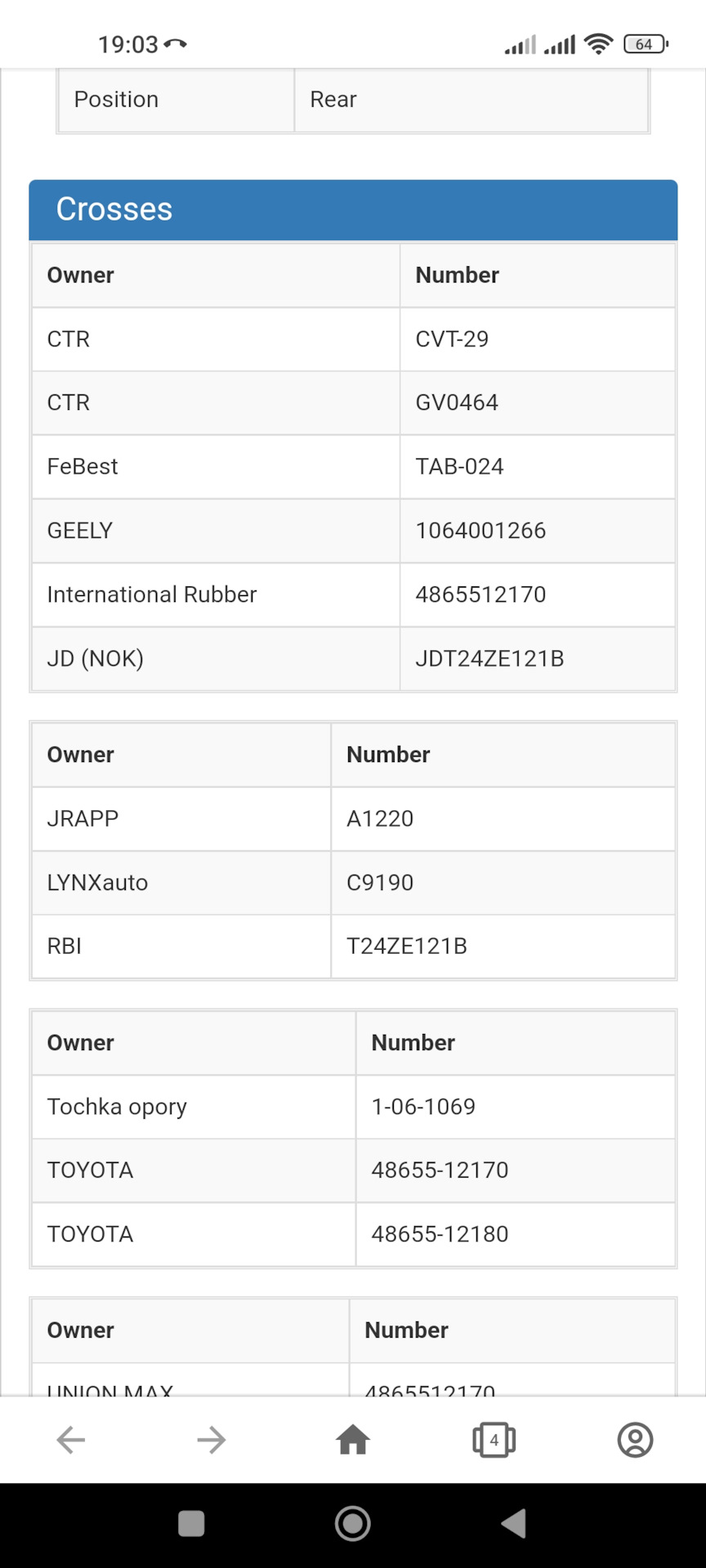
Task: Tap the Wi-Fi icon in status bar
Action: point(599,44)
